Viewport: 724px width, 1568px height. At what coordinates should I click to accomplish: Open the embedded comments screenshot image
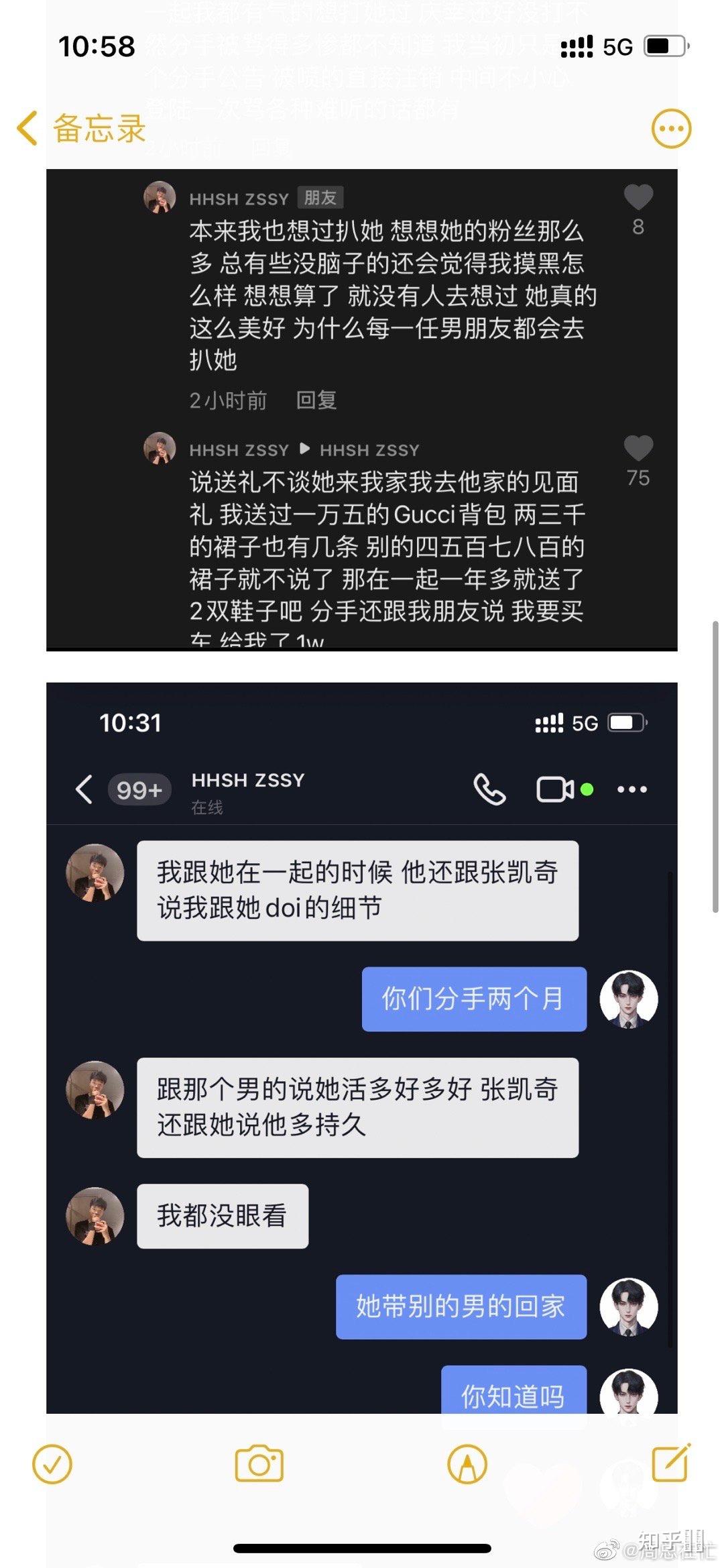(x=362, y=409)
